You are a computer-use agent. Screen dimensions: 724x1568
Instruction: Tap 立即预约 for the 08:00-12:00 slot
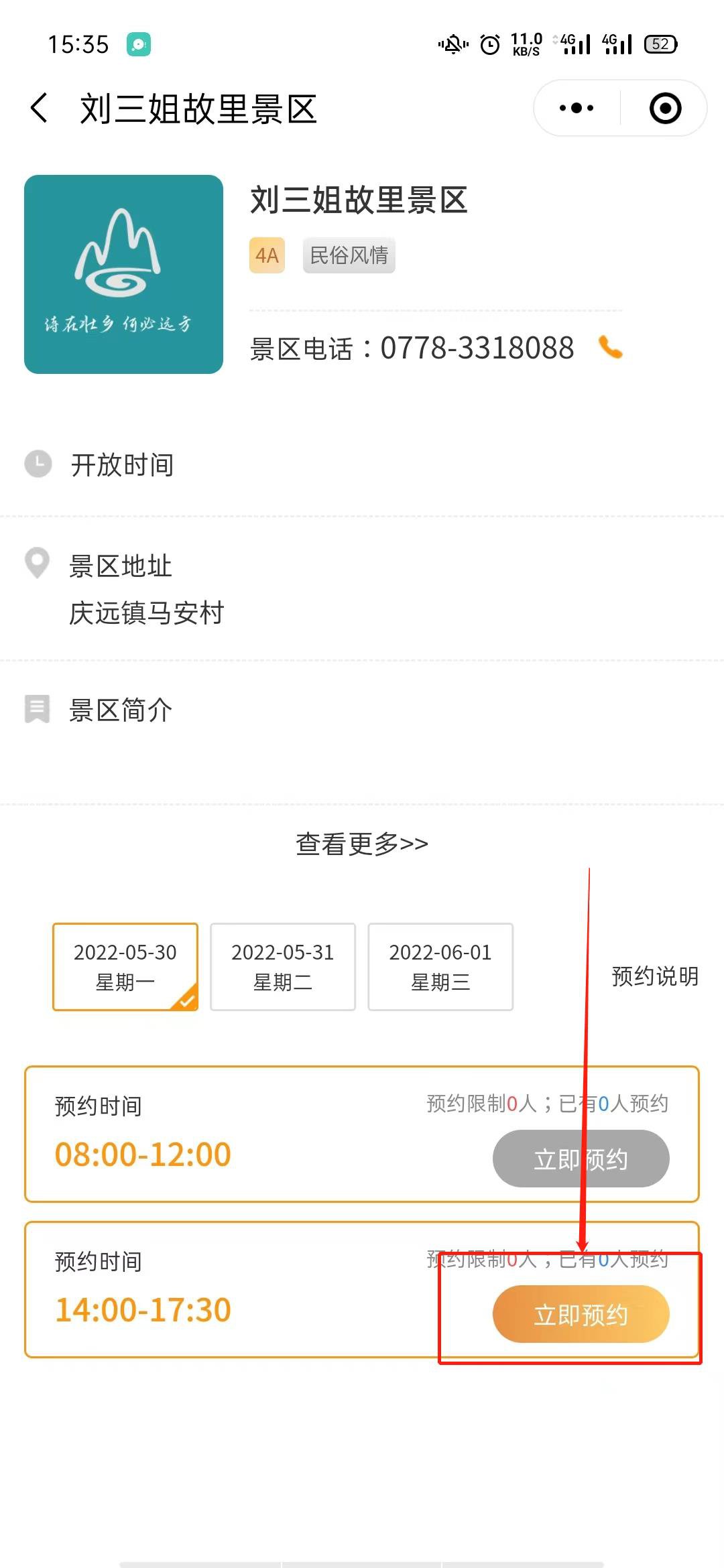pos(581,1159)
